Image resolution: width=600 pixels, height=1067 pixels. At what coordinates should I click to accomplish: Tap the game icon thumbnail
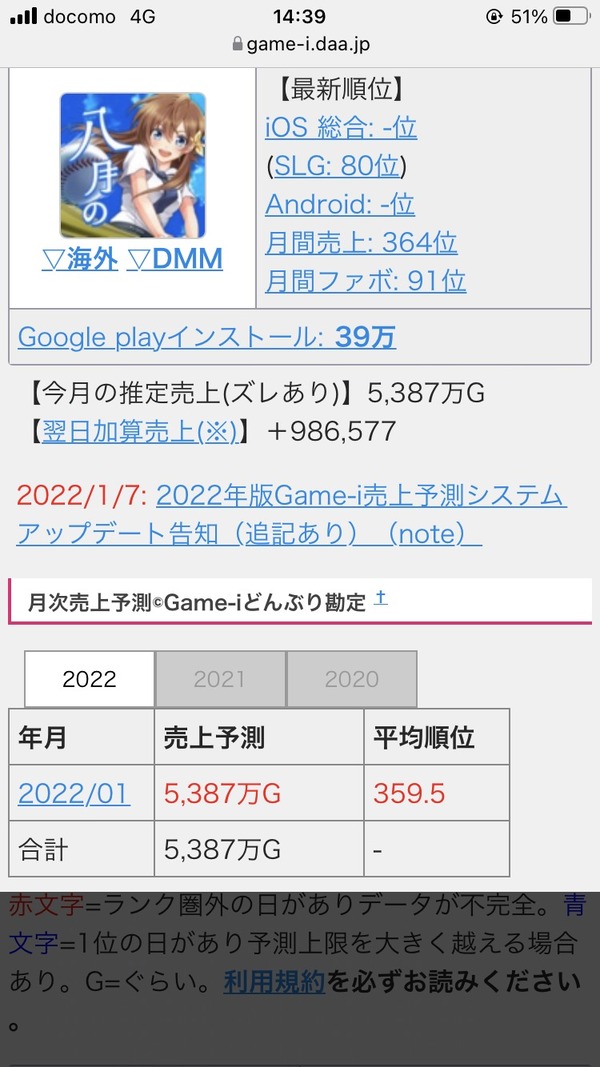coord(133,165)
